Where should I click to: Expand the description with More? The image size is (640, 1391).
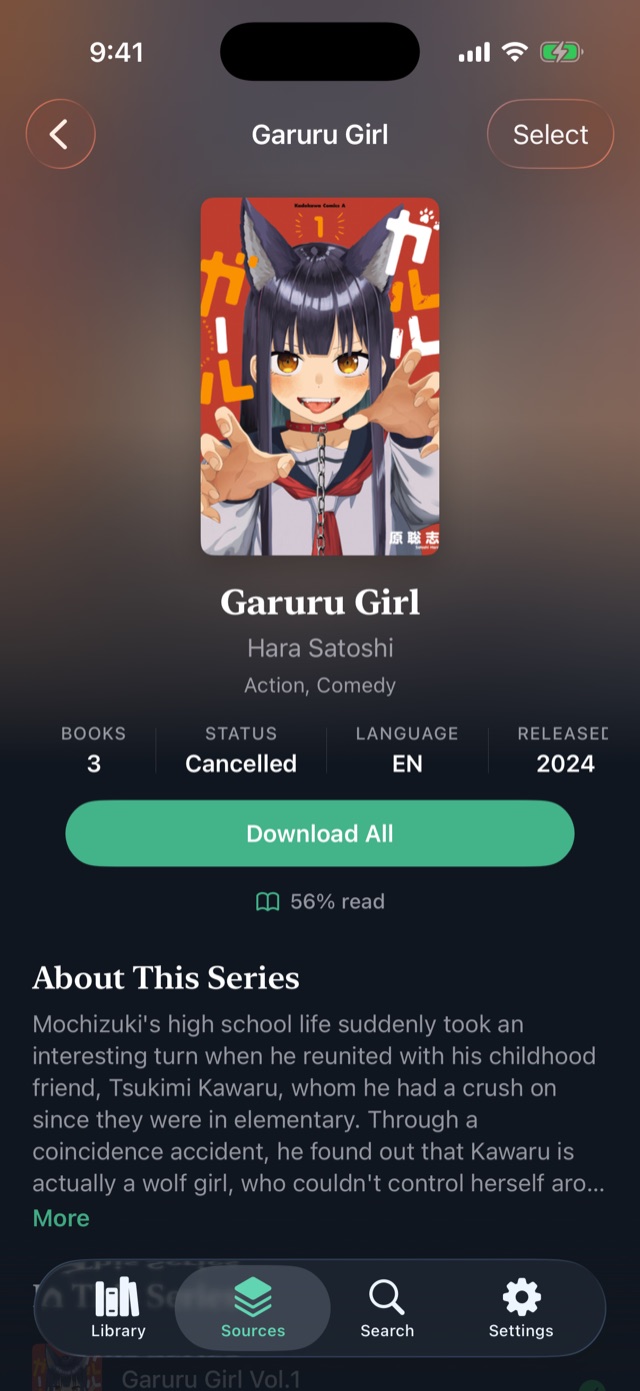[61, 1218]
